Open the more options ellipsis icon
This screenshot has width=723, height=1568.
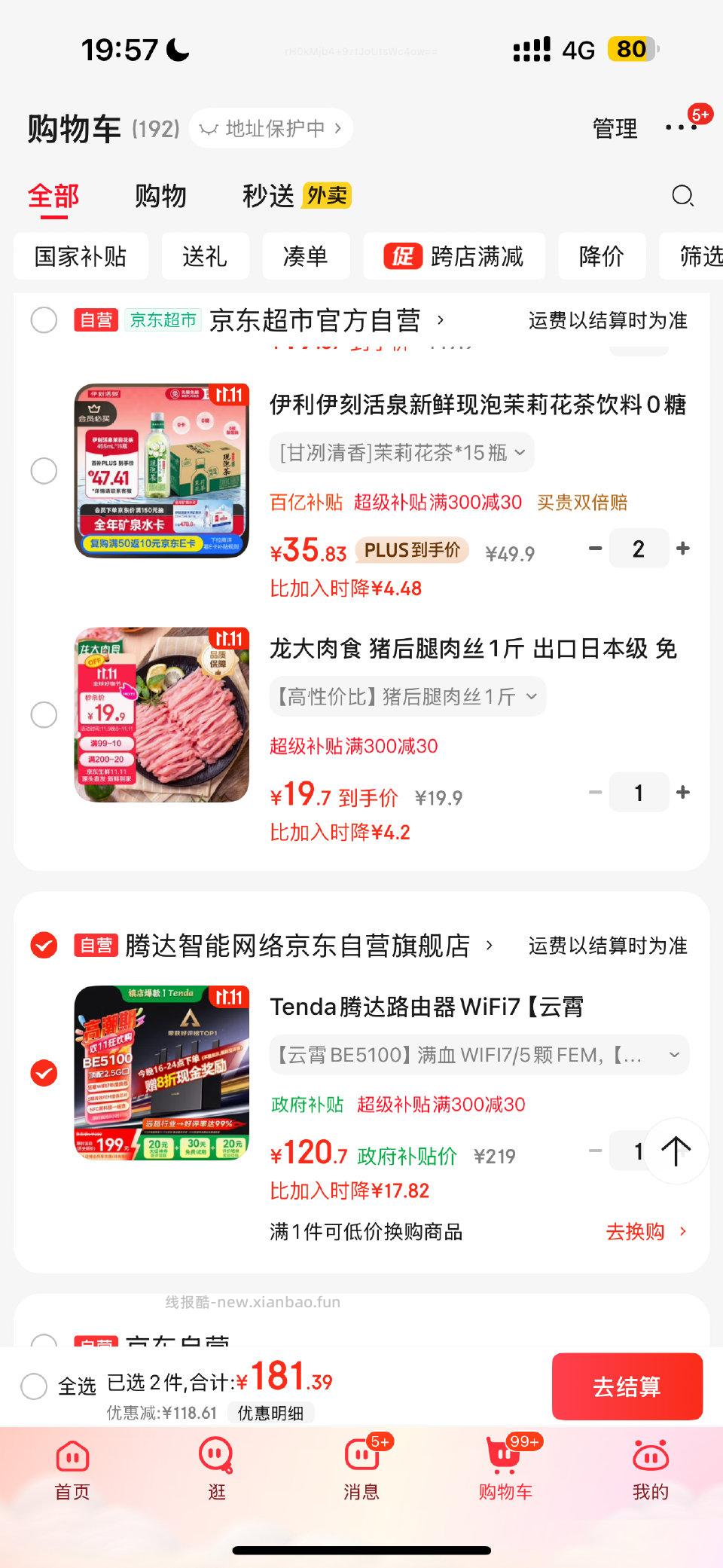click(x=682, y=128)
